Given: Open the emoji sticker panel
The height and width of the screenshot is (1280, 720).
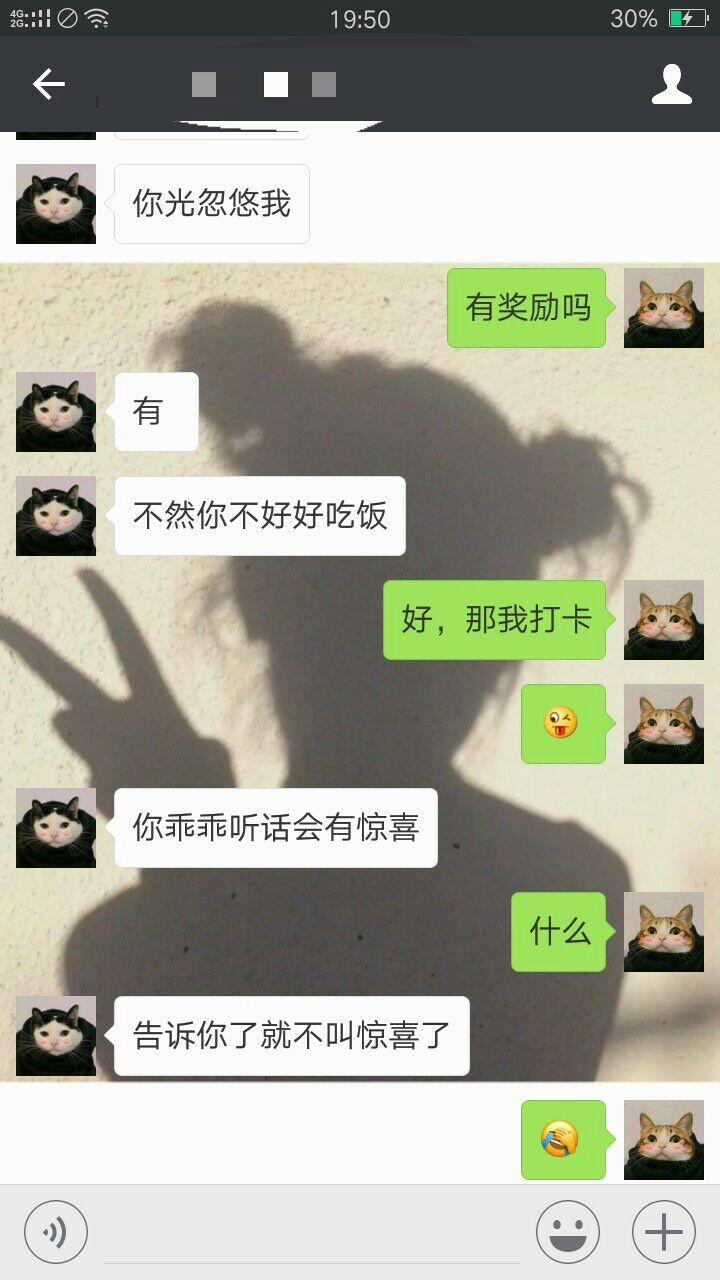Looking at the screenshot, I should coord(568,1232).
